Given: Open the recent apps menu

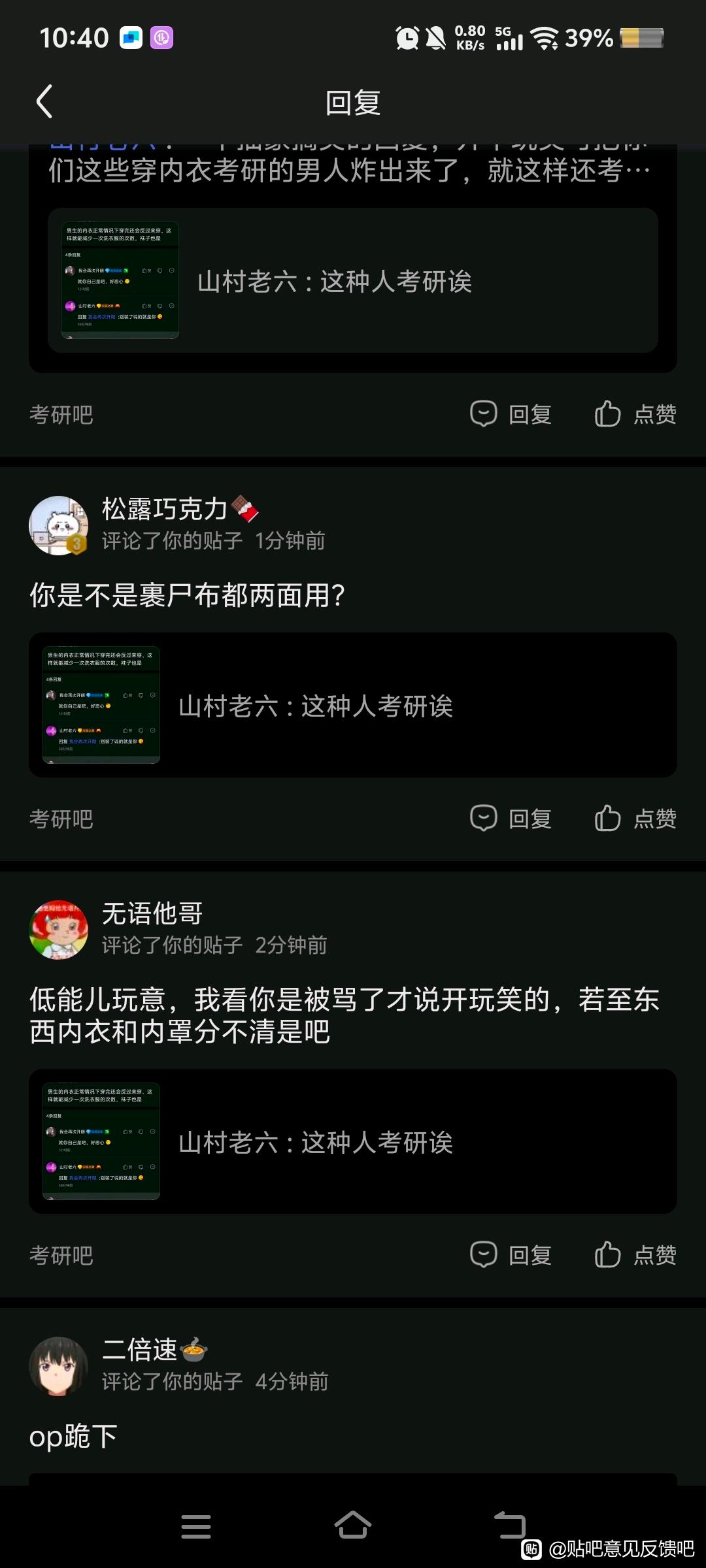Looking at the screenshot, I should (x=196, y=1526).
